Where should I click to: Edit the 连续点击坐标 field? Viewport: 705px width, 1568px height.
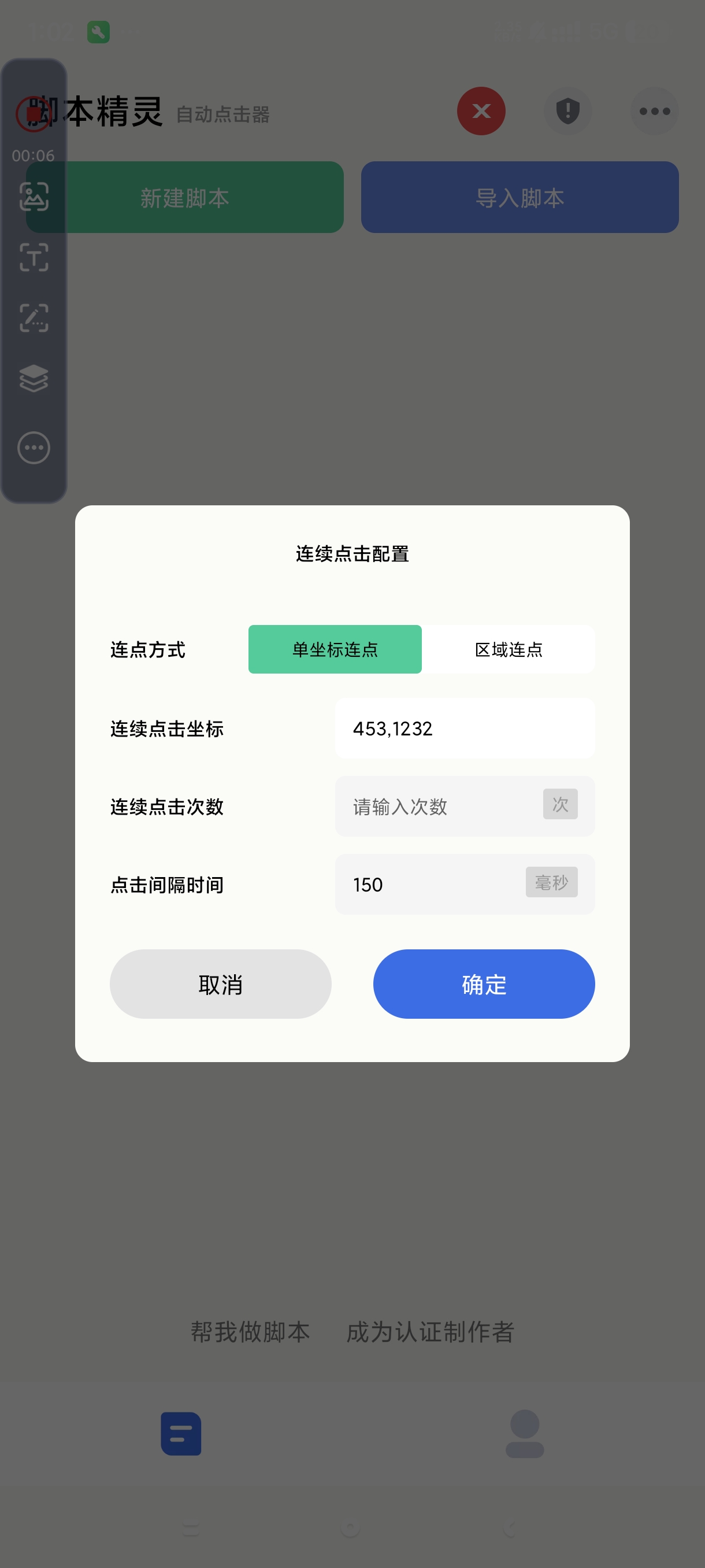point(464,728)
